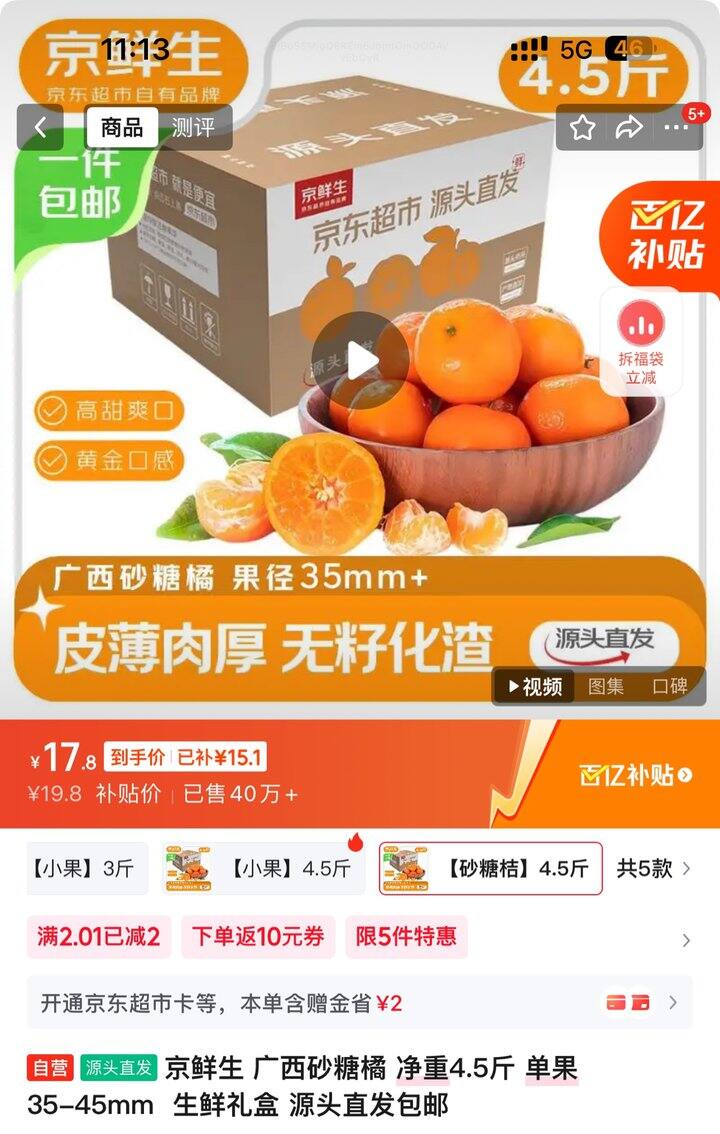720x1134 pixels.
Task: Expand all 共5款 variants
Action: coord(653,869)
